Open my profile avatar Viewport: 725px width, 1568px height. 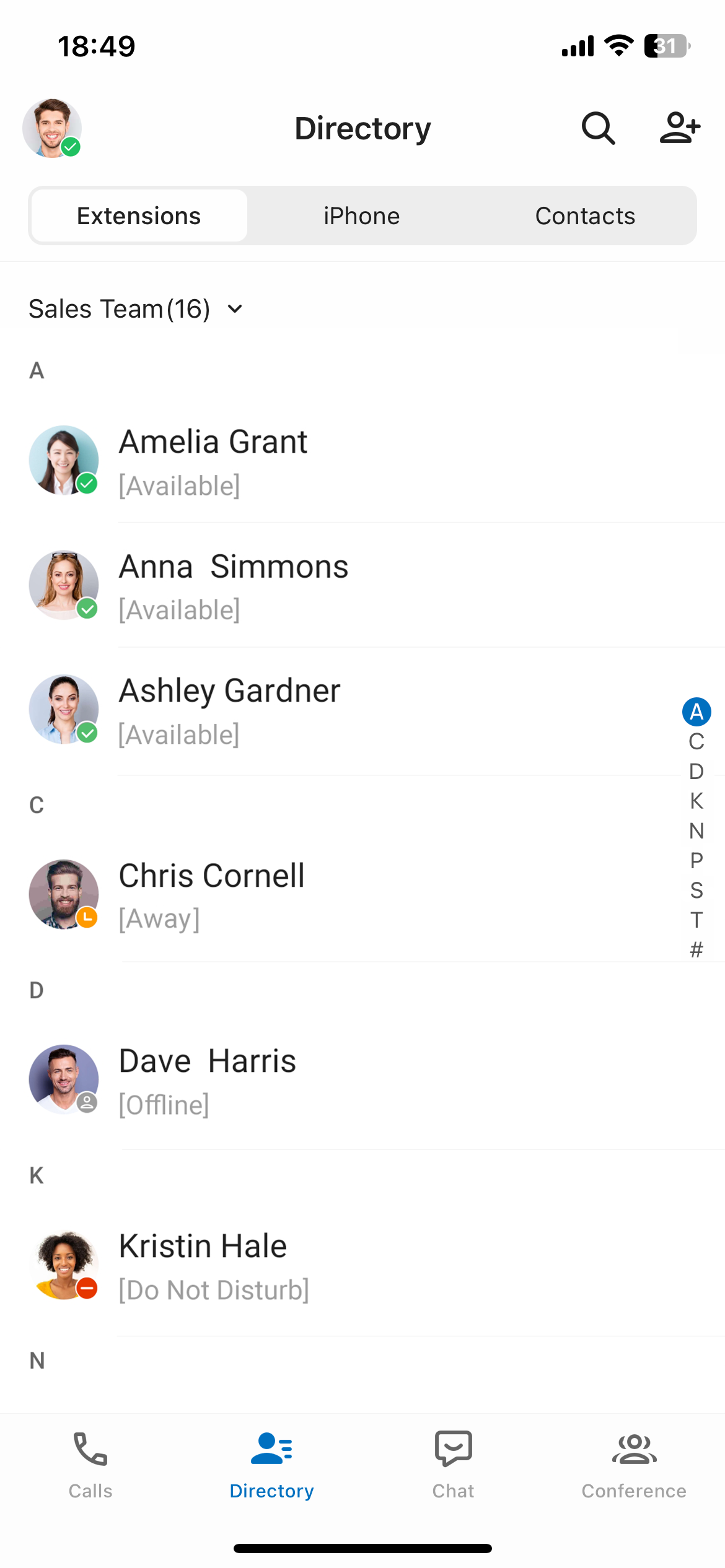52,128
